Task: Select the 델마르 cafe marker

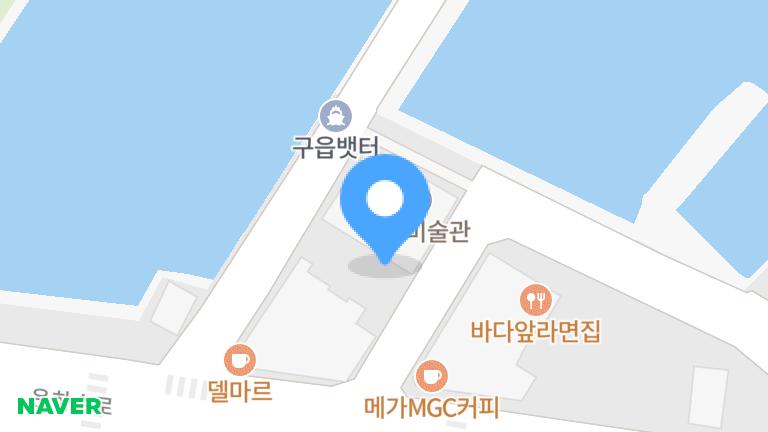Action: pyautogui.click(x=239, y=358)
